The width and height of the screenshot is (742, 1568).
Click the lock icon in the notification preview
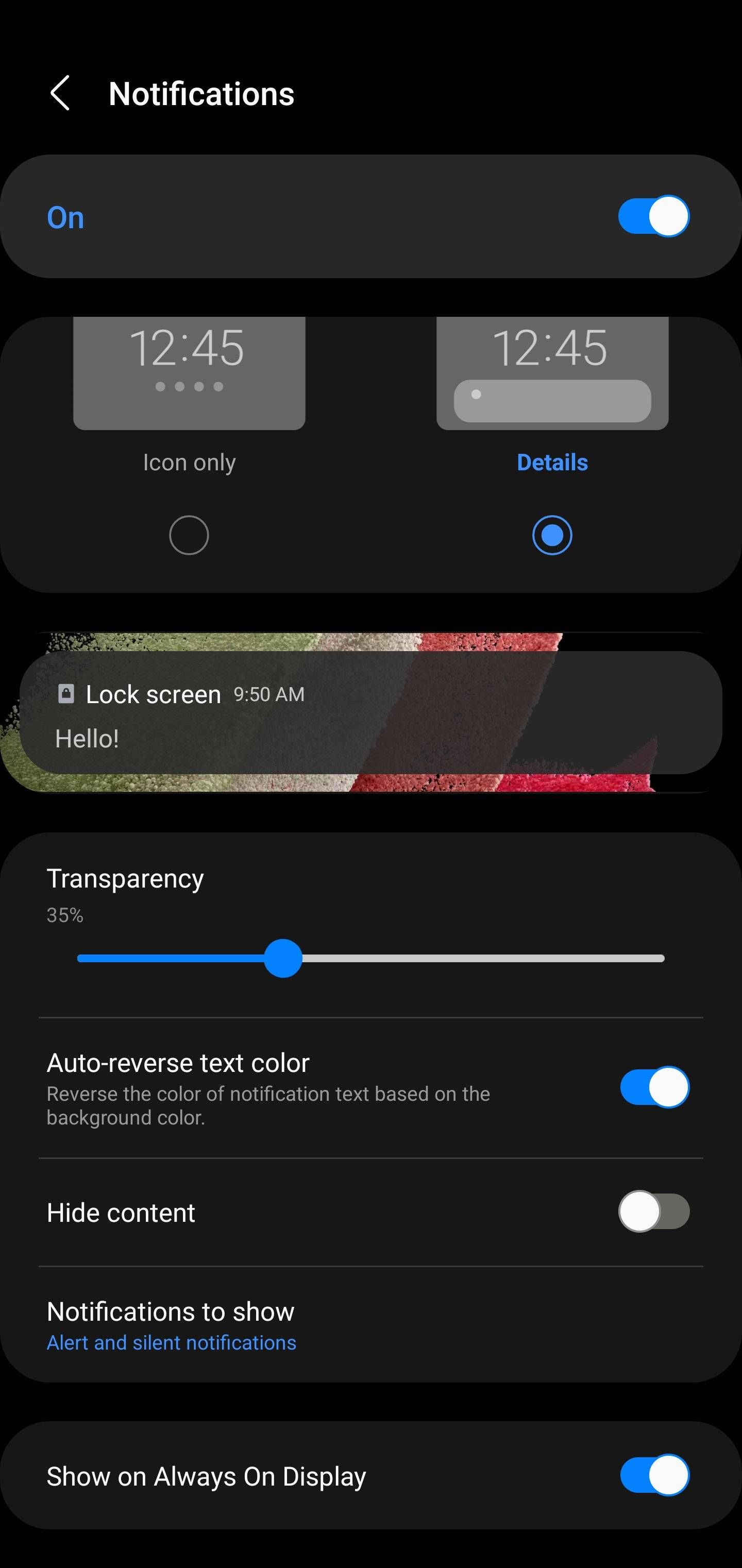pos(66,694)
